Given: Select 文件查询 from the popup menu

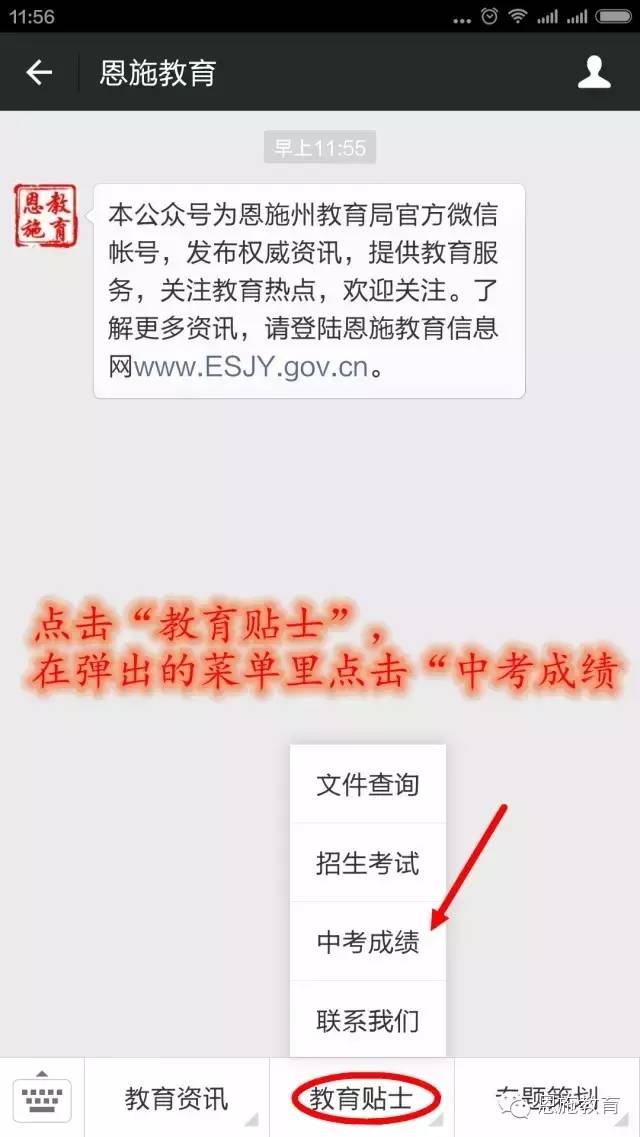Looking at the screenshot, I should click(x=367, y=785).
